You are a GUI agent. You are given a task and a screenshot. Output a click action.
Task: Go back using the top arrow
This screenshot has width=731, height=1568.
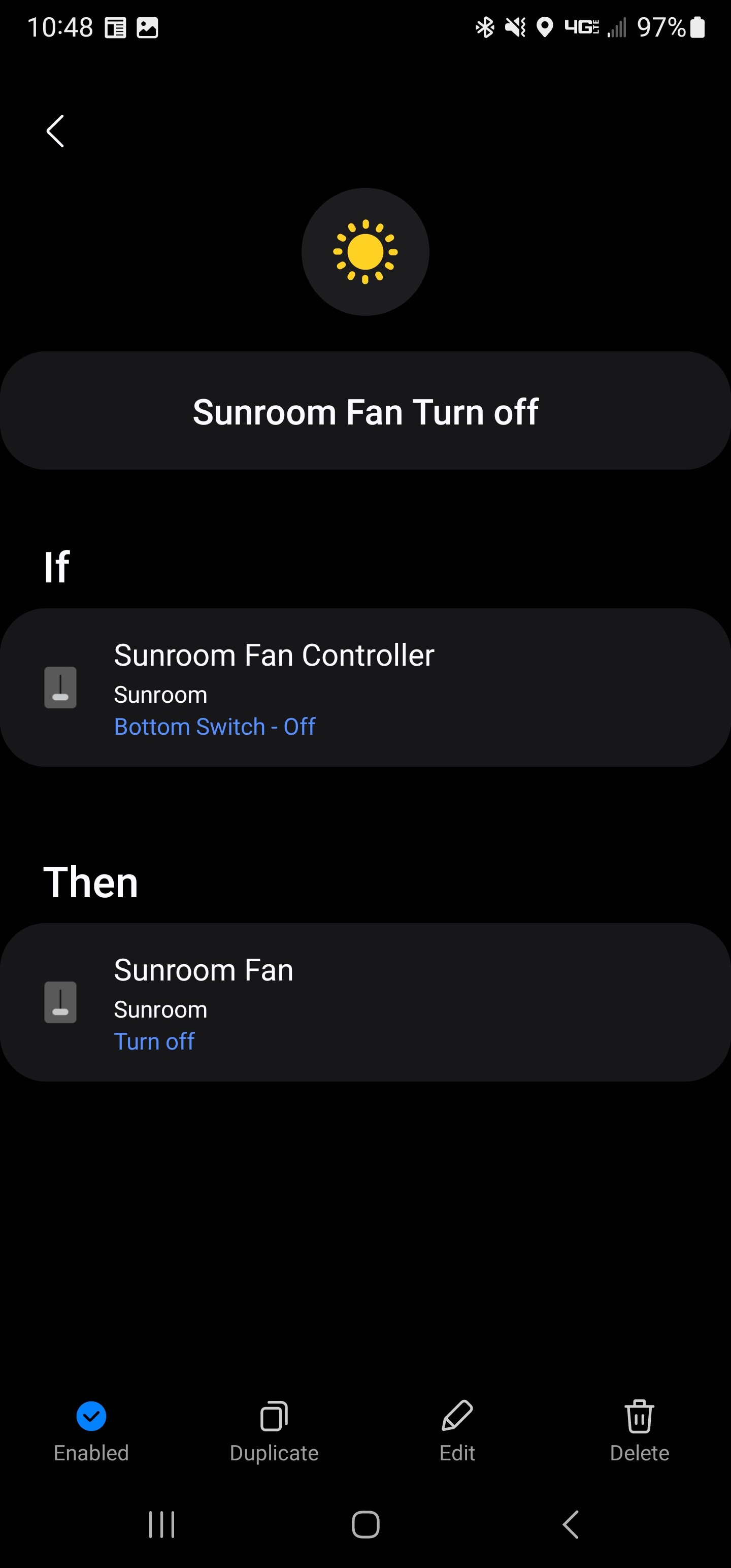point(55,131)
